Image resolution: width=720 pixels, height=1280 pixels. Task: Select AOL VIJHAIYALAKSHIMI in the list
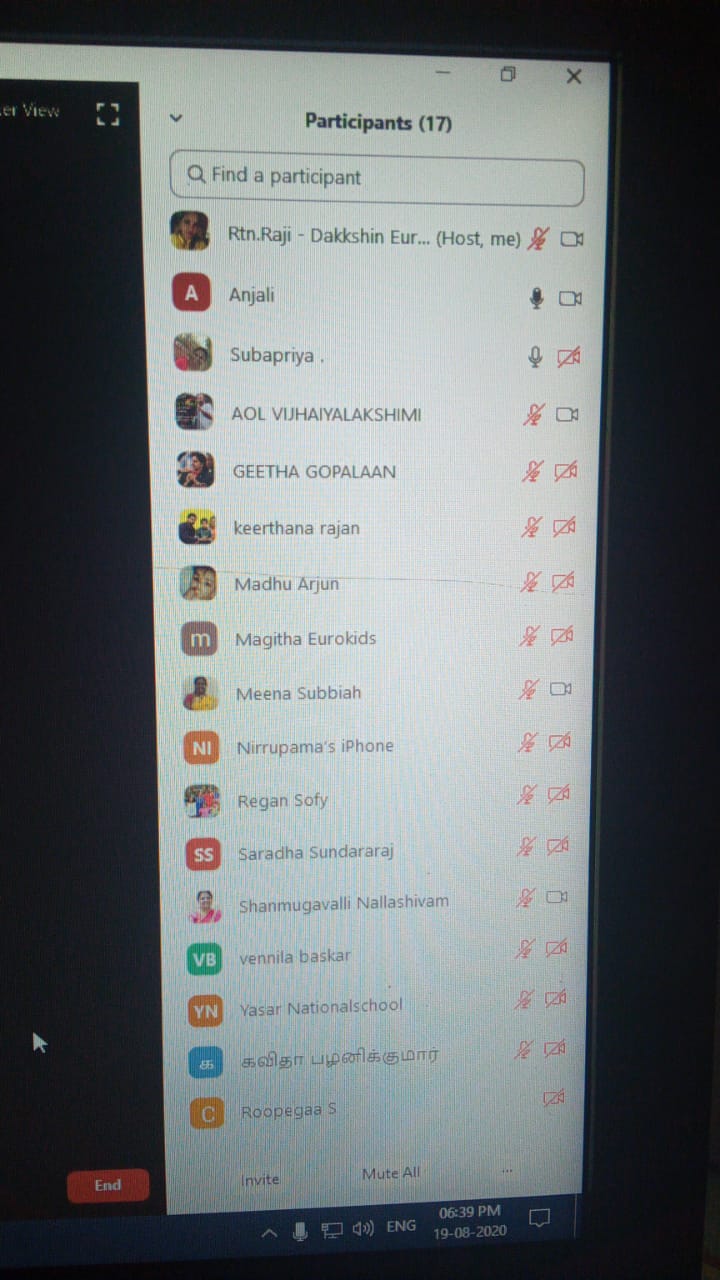[326, 414]
